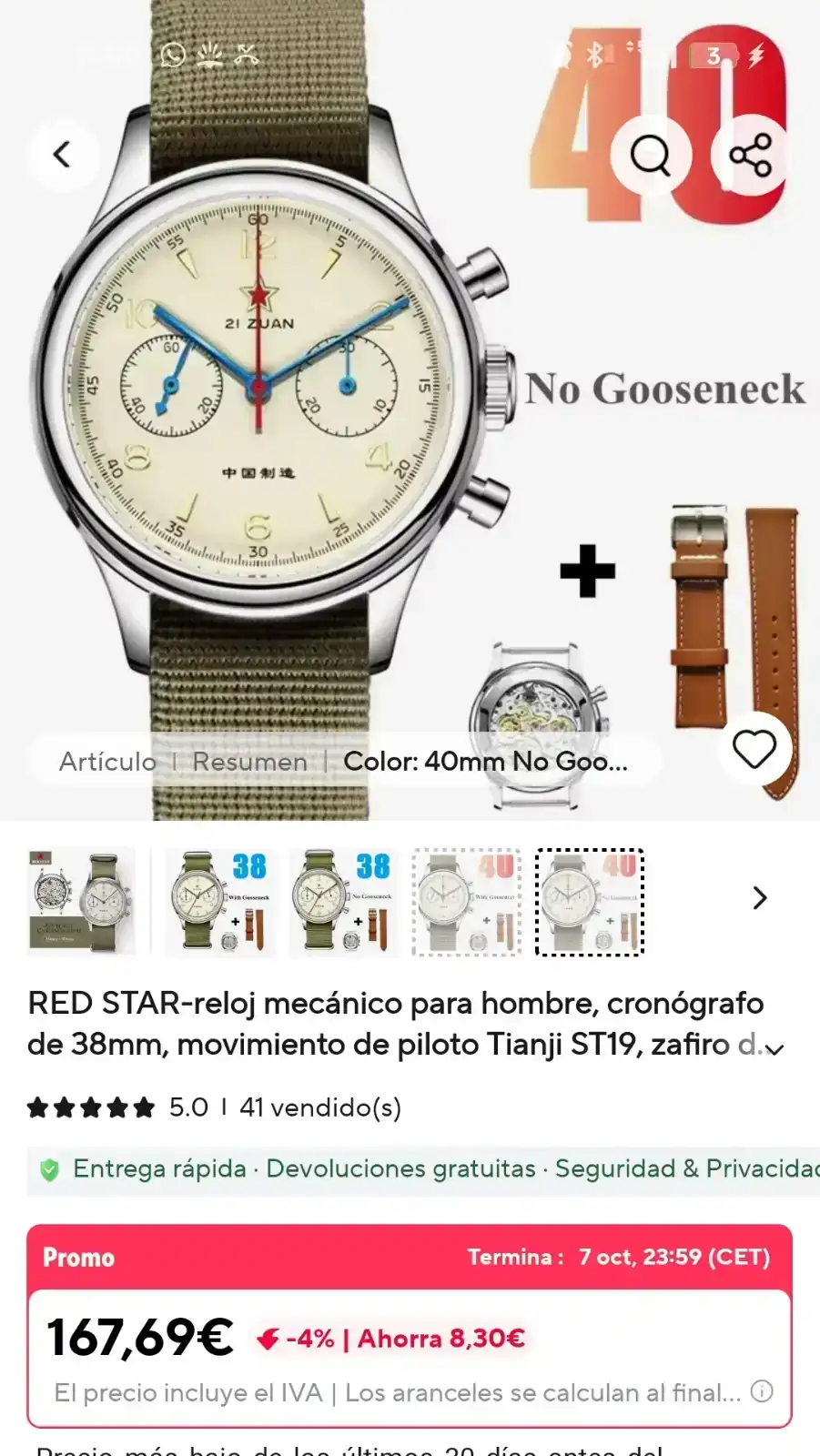This screenshot has height=1456, width=820.
Task: Add the watch to wishlist with heart
Action: pyautogui.click(x=754, y=750)
